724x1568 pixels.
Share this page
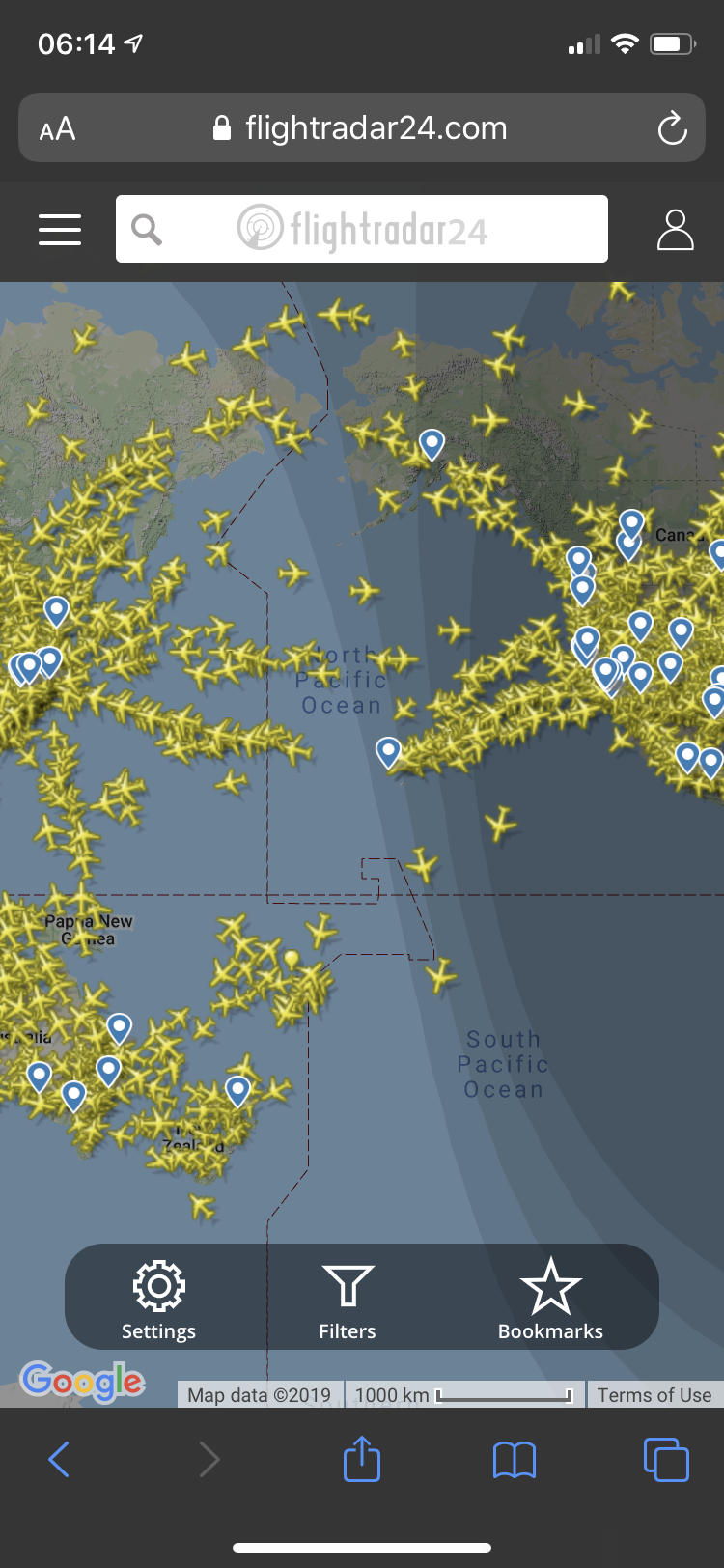point(362,1459)
